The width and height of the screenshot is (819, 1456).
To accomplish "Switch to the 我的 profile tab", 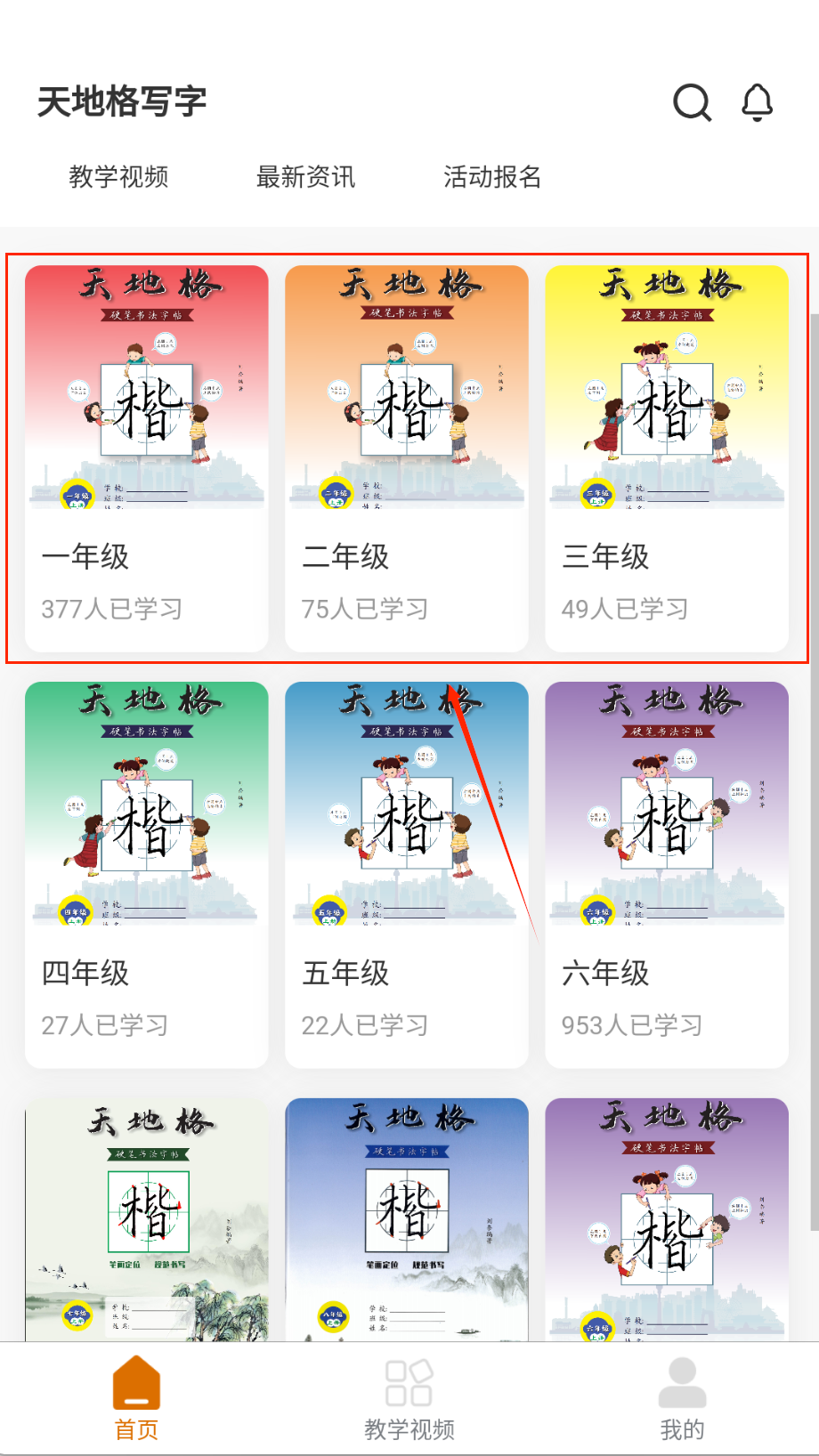I will (682, 1397).
